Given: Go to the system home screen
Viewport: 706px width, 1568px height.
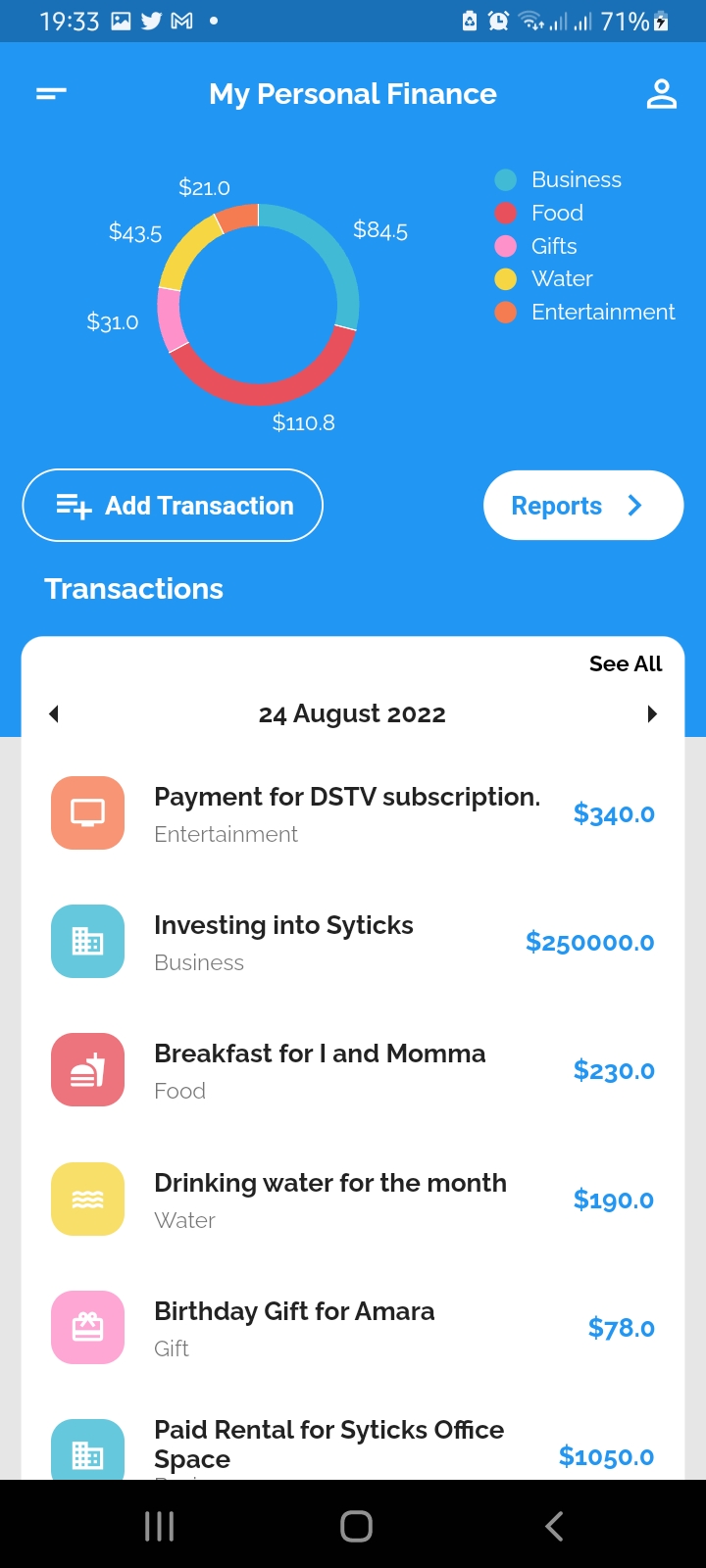Looking at the screenshot, I should click(x=356, y=1526).
